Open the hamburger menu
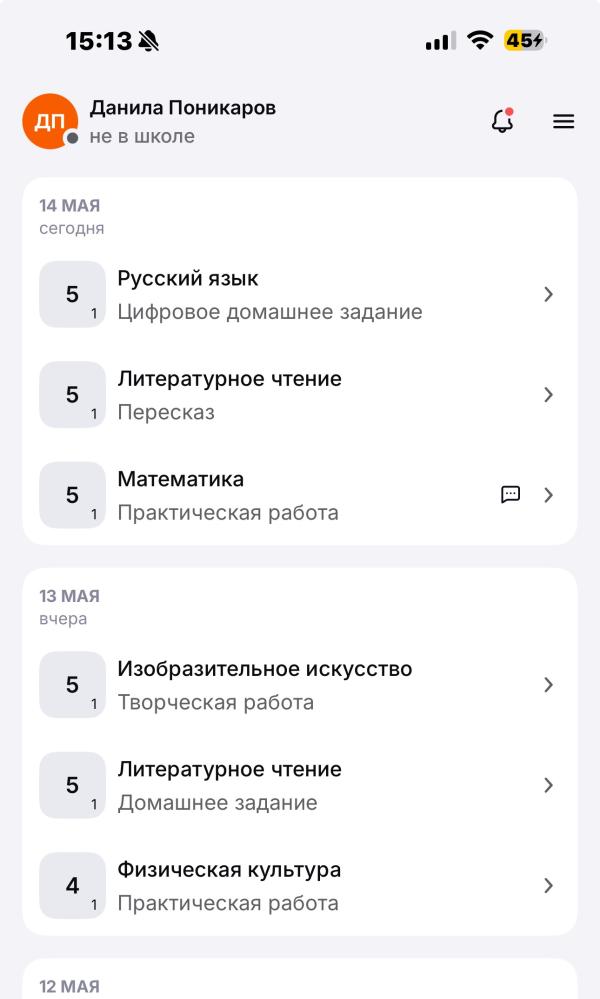Viewport: 600px width, 999px height. [x=563, y=121]
